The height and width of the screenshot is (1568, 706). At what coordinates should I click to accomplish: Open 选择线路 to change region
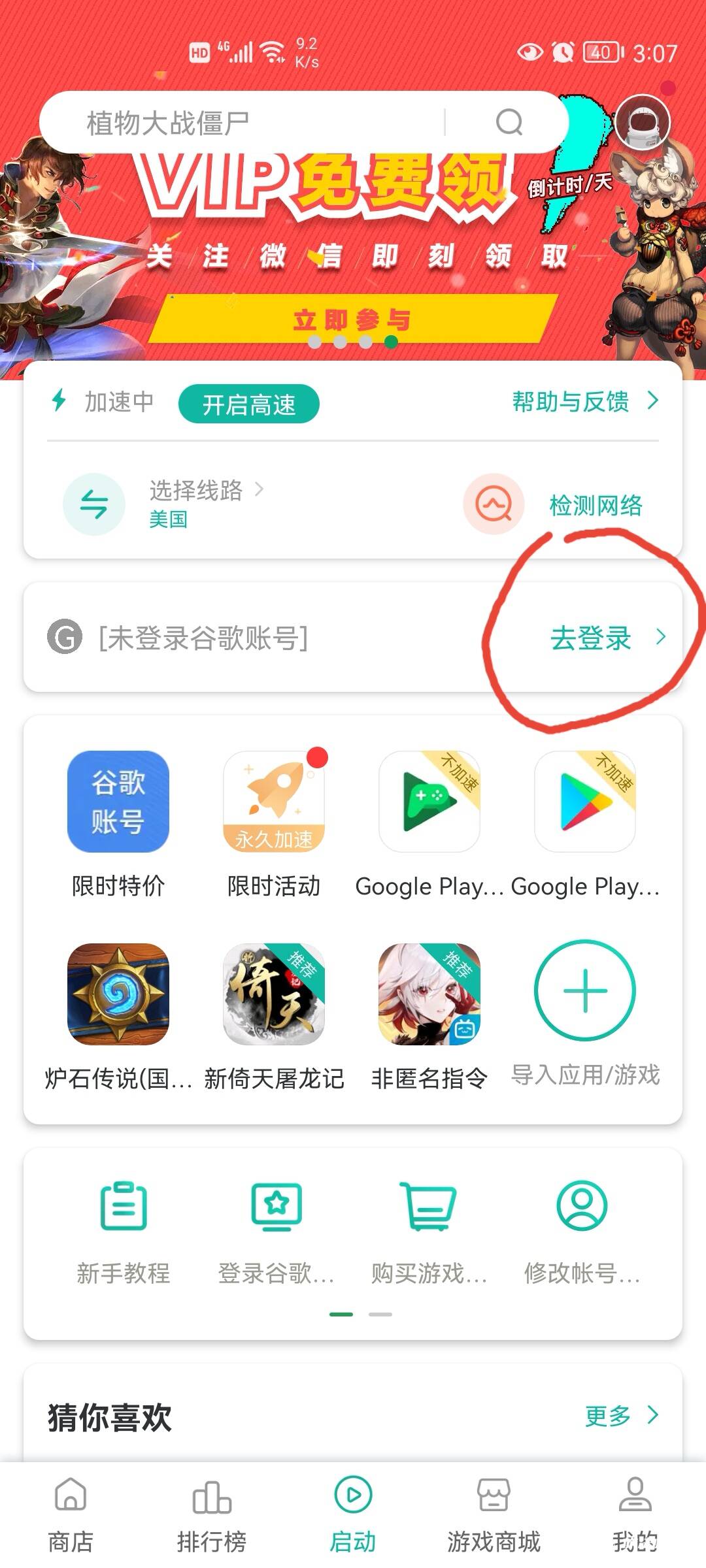click(196, 490)
